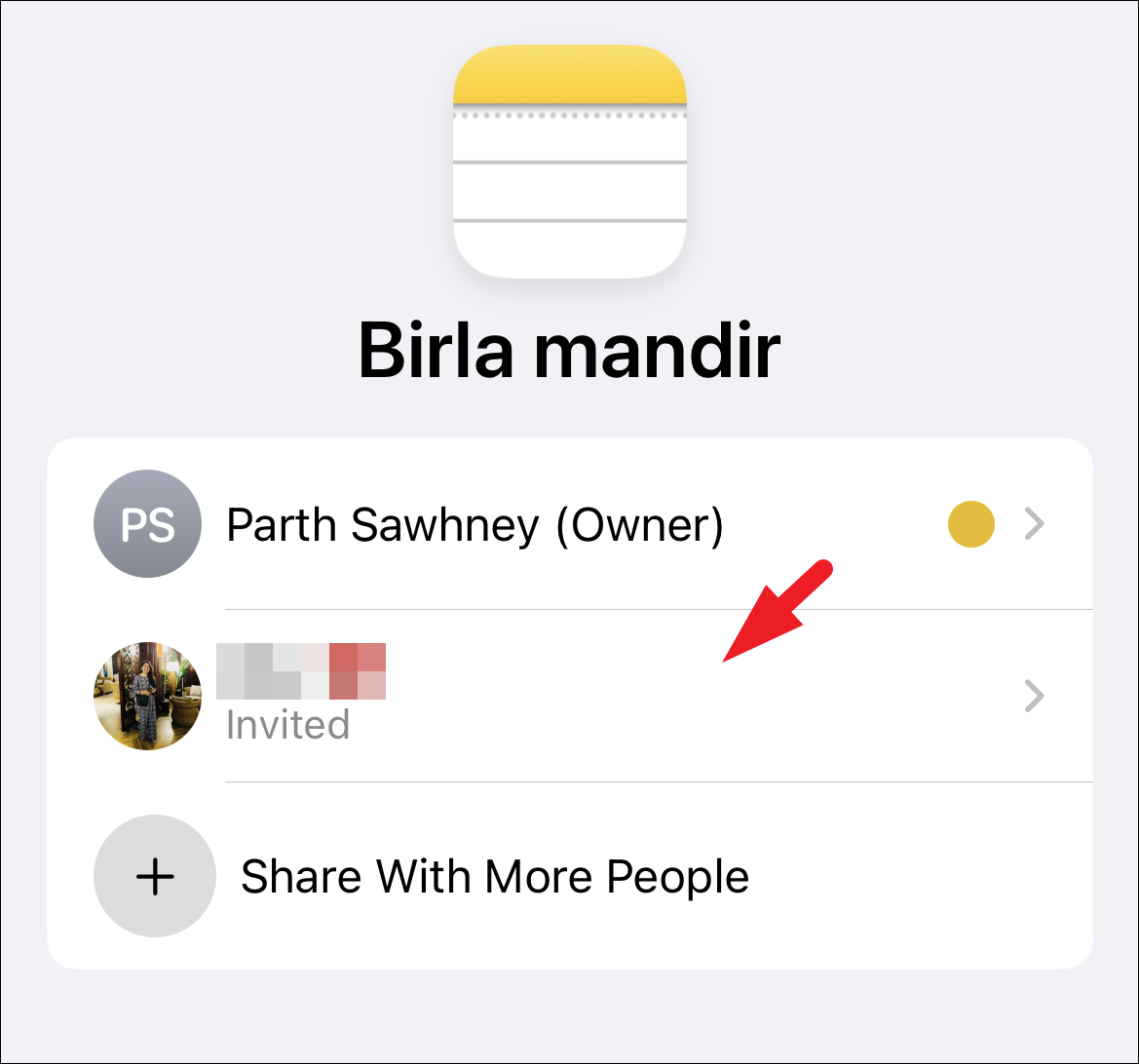Open the Invited participant's row
This screenshot has height=1064, width=1139.
(x=585, y=696)
